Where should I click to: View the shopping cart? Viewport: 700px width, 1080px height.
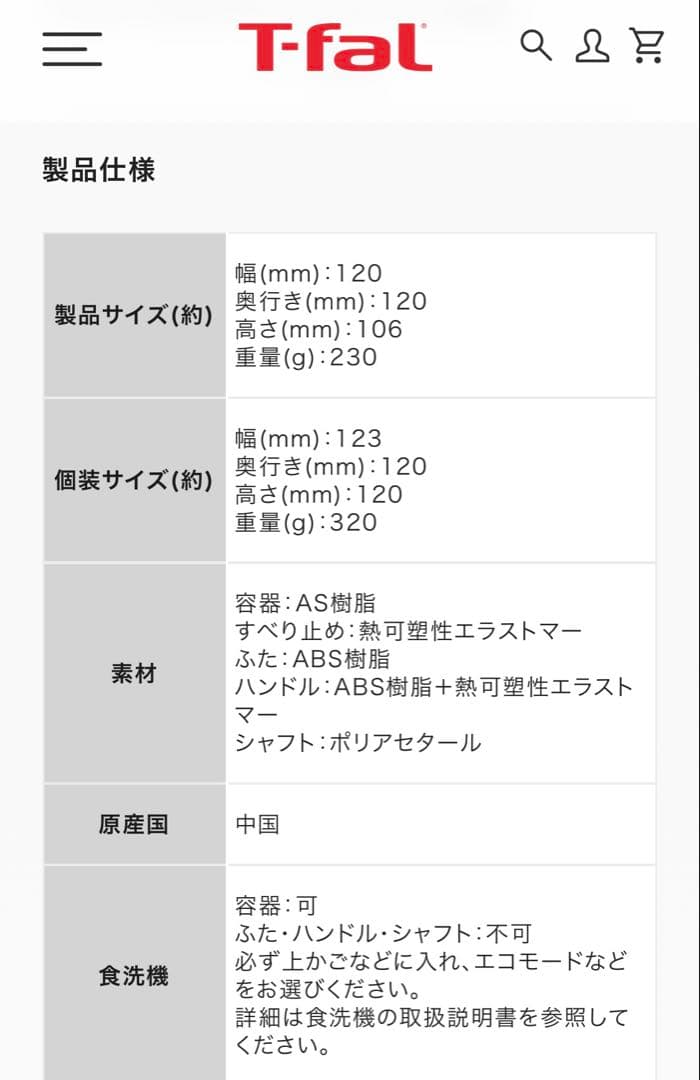pos(648,46)
